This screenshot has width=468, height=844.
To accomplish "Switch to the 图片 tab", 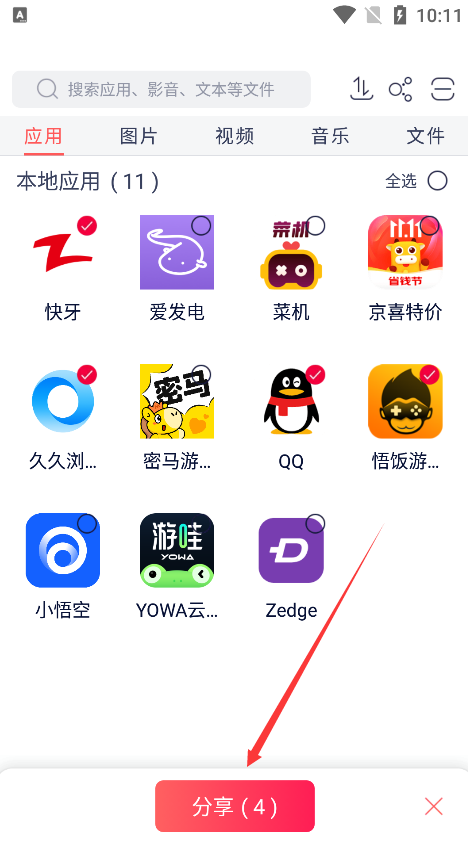I will [x=138, y=136].
